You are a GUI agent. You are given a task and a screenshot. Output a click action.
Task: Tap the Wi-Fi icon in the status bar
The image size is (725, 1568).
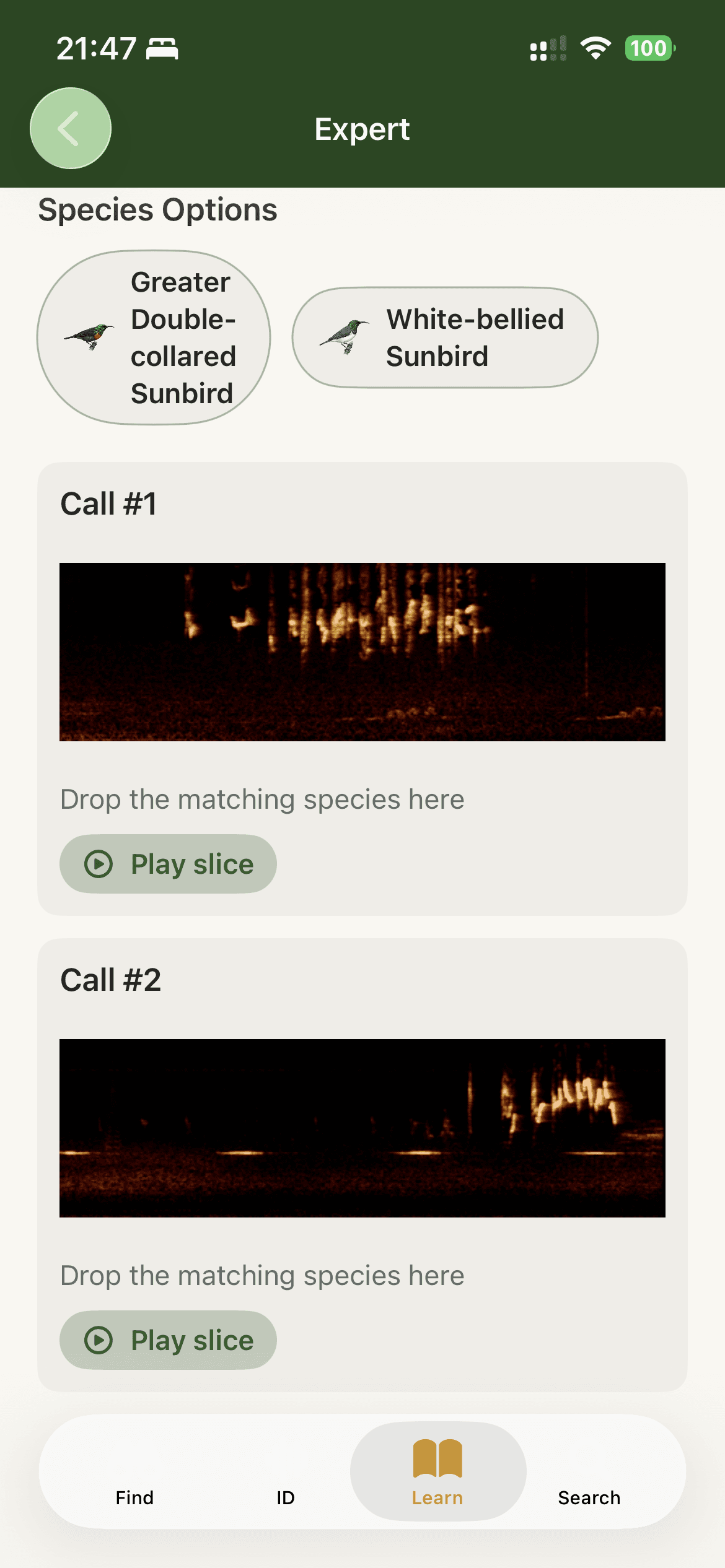coord(595,48)
